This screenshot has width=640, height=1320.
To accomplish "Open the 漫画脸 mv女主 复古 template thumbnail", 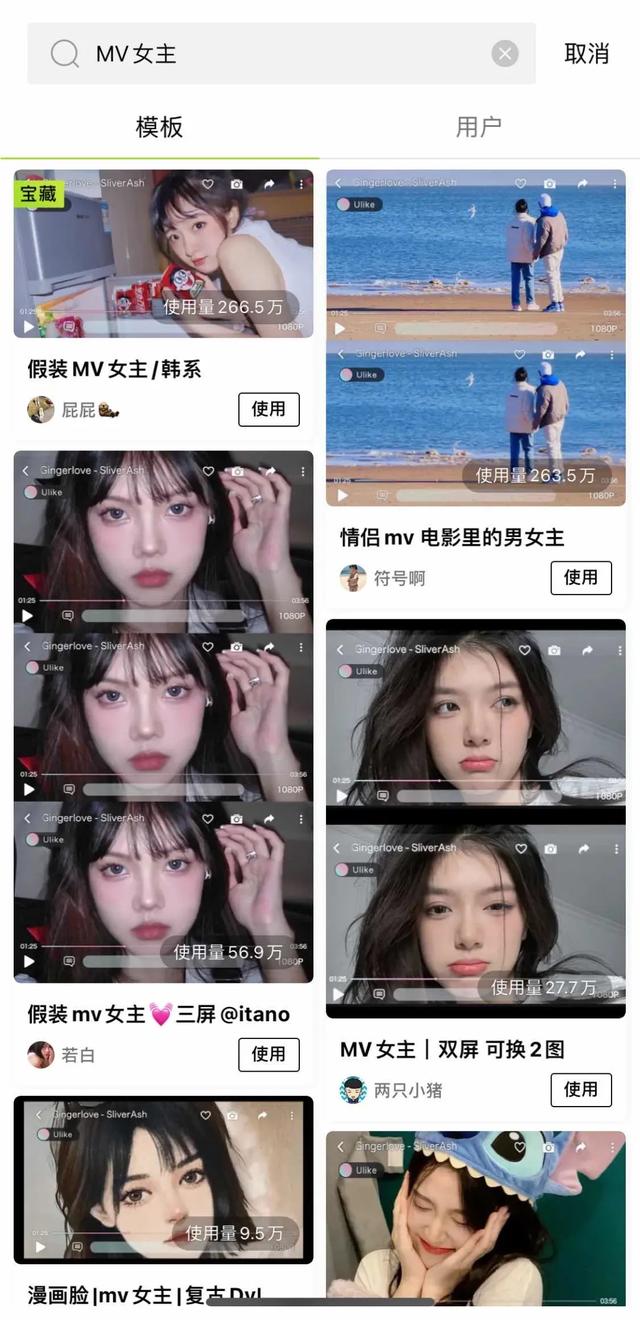I will pyautogui.click(x=163, y=1180).
